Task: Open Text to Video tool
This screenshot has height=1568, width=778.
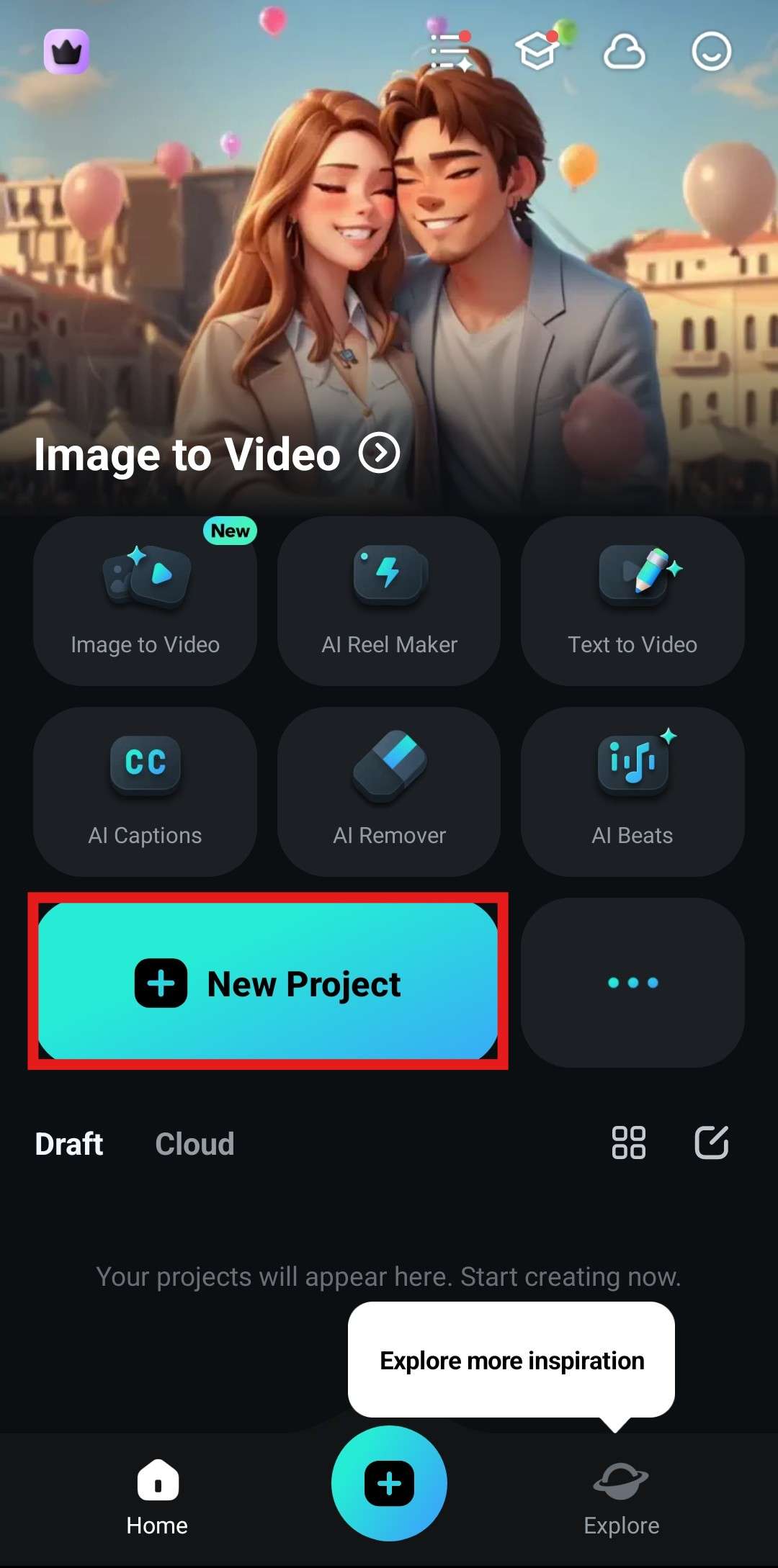Action: pyautogui.click(x=632, y=601)
